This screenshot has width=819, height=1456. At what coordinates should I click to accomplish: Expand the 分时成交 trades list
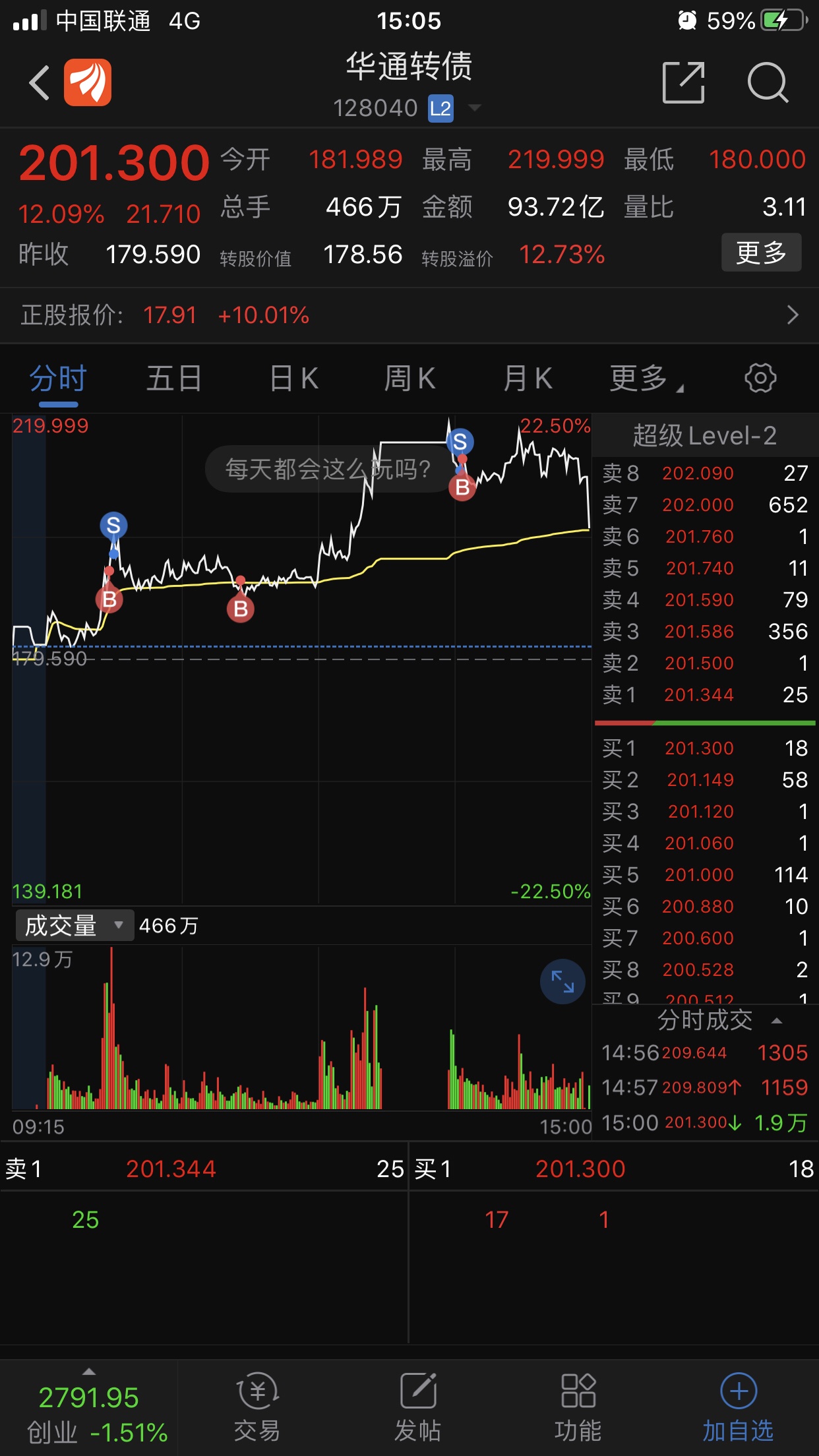(719, 1020)
